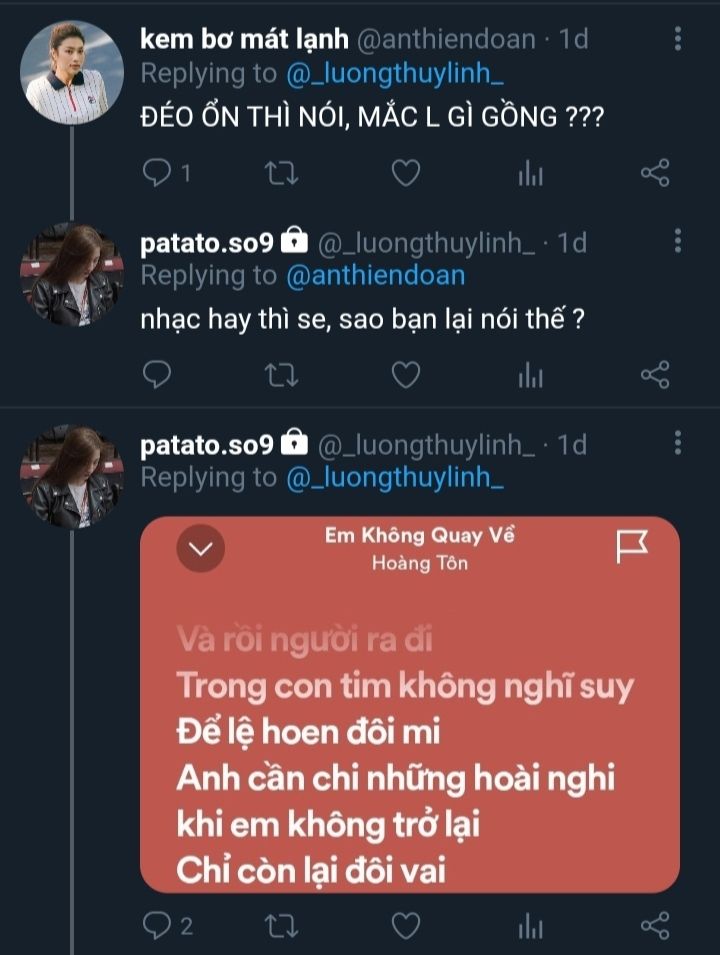
Task: Reply to the "ĐÉO ỔN THÌ NÓI" tweet
Action: (157, 174)
